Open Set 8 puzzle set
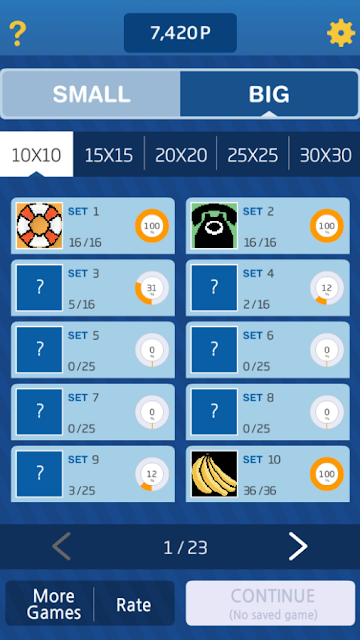The height and width of the screenshot is (640, 360). click(x=268, y=412)
